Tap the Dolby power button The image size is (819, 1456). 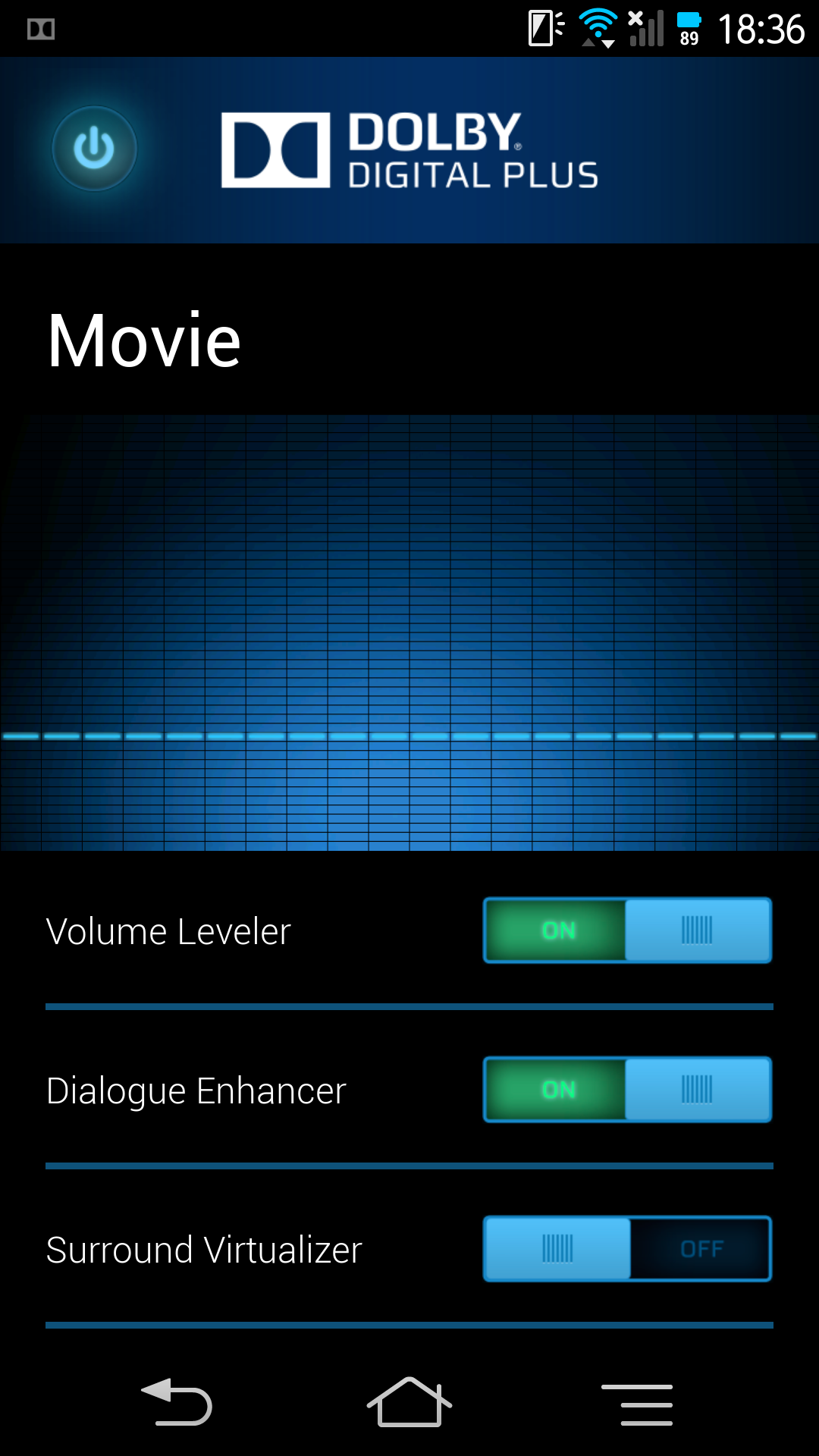(x=94, y=148)
